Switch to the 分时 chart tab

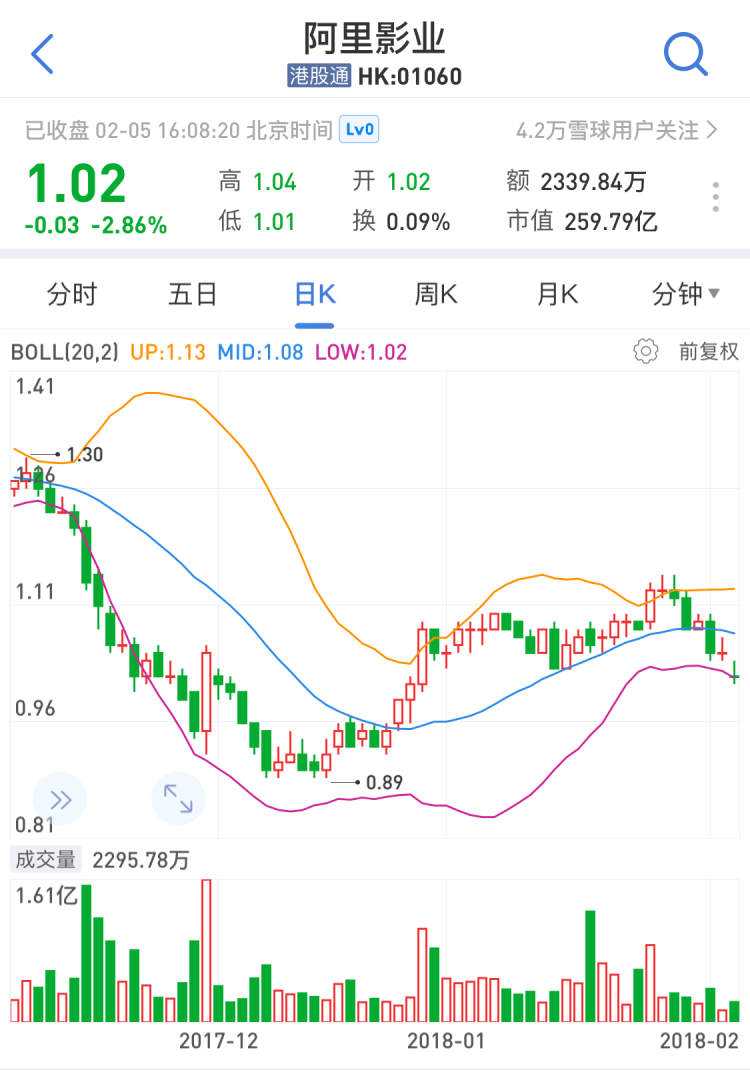coord(72,294)
